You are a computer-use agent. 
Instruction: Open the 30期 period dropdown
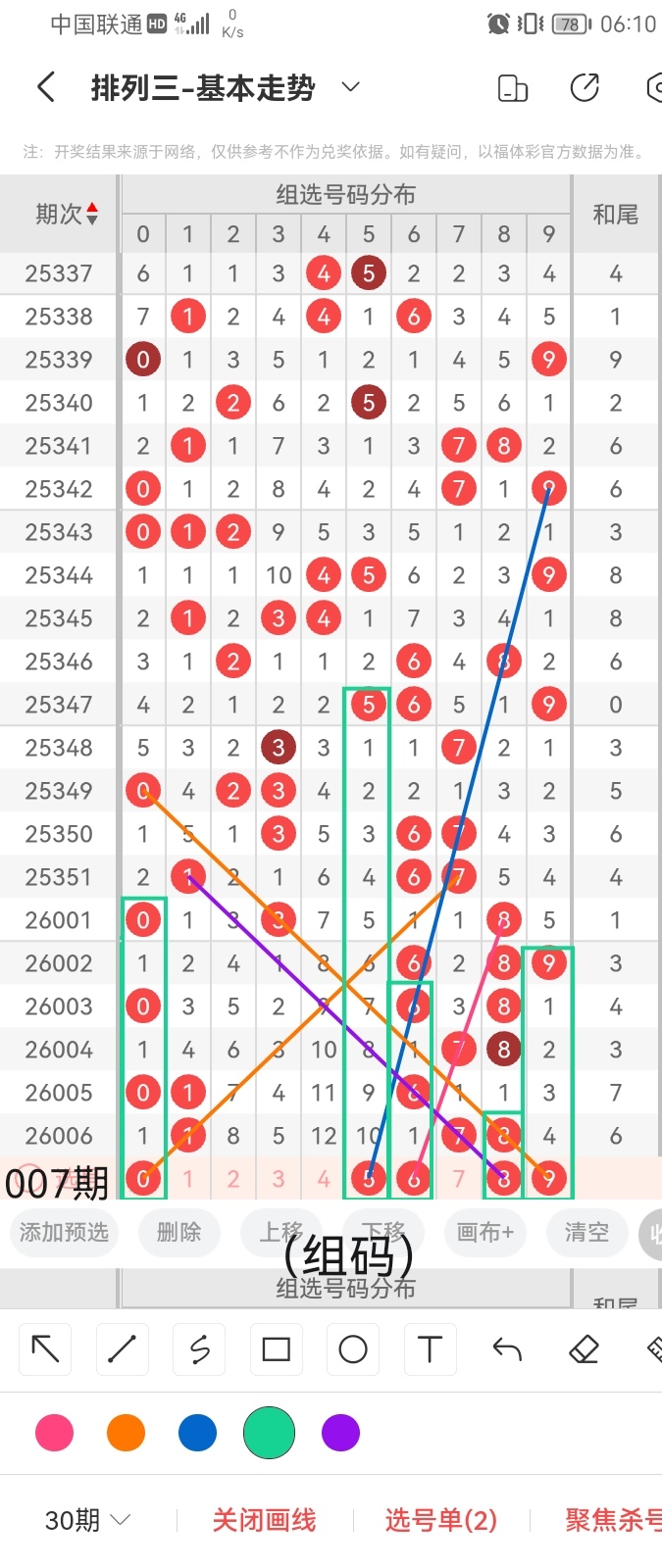coord(87,1520)
